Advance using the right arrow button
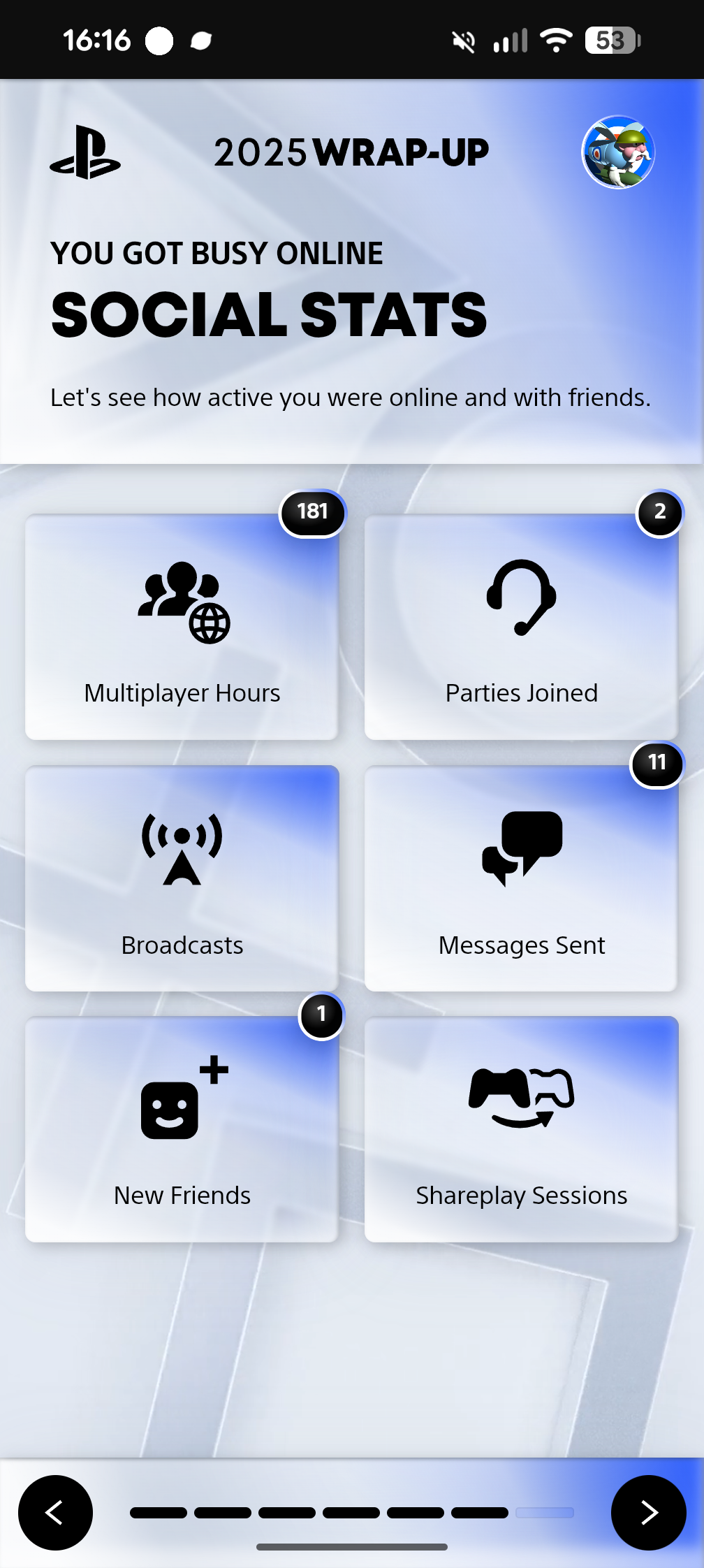 click(648, 1513)
